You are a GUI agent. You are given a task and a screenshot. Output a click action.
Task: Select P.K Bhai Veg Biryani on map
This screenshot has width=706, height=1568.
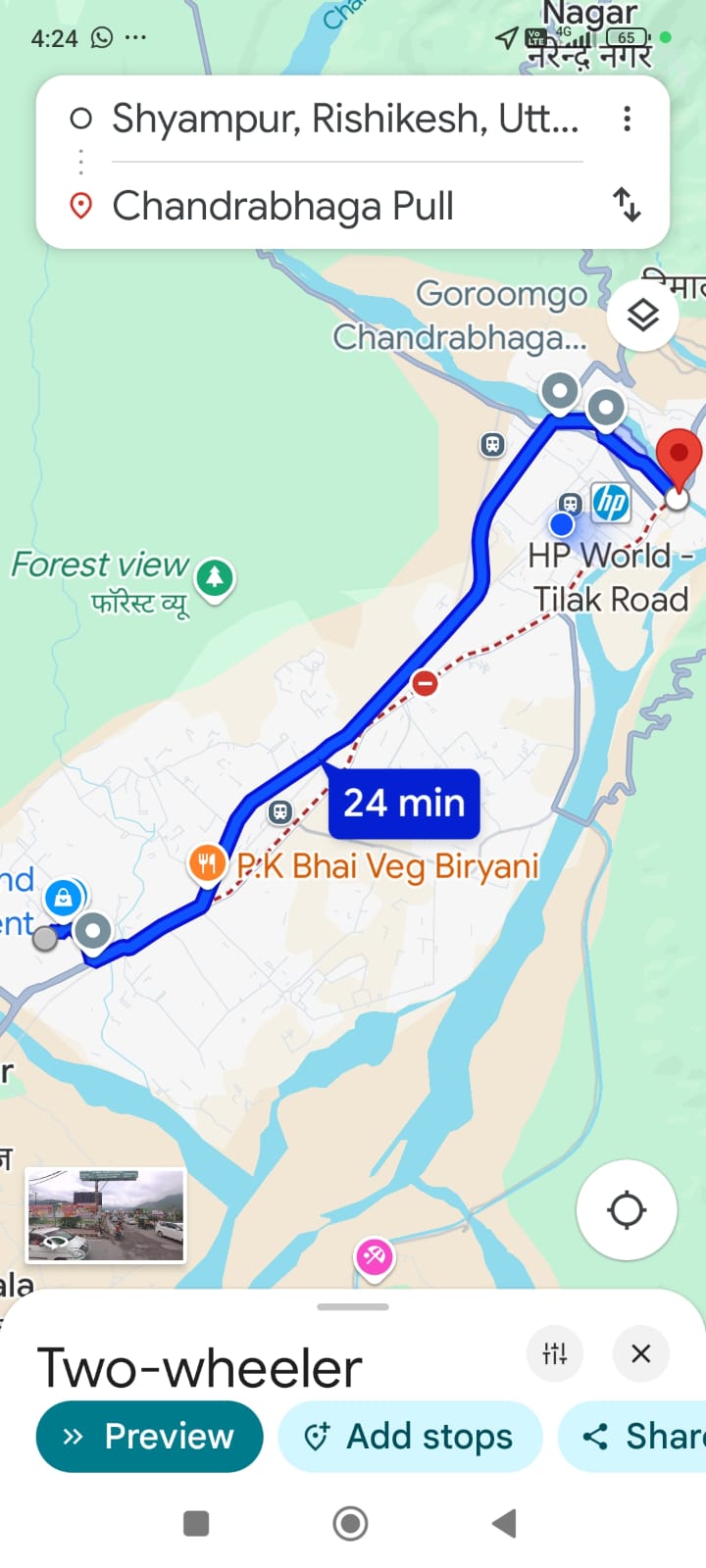206,864
